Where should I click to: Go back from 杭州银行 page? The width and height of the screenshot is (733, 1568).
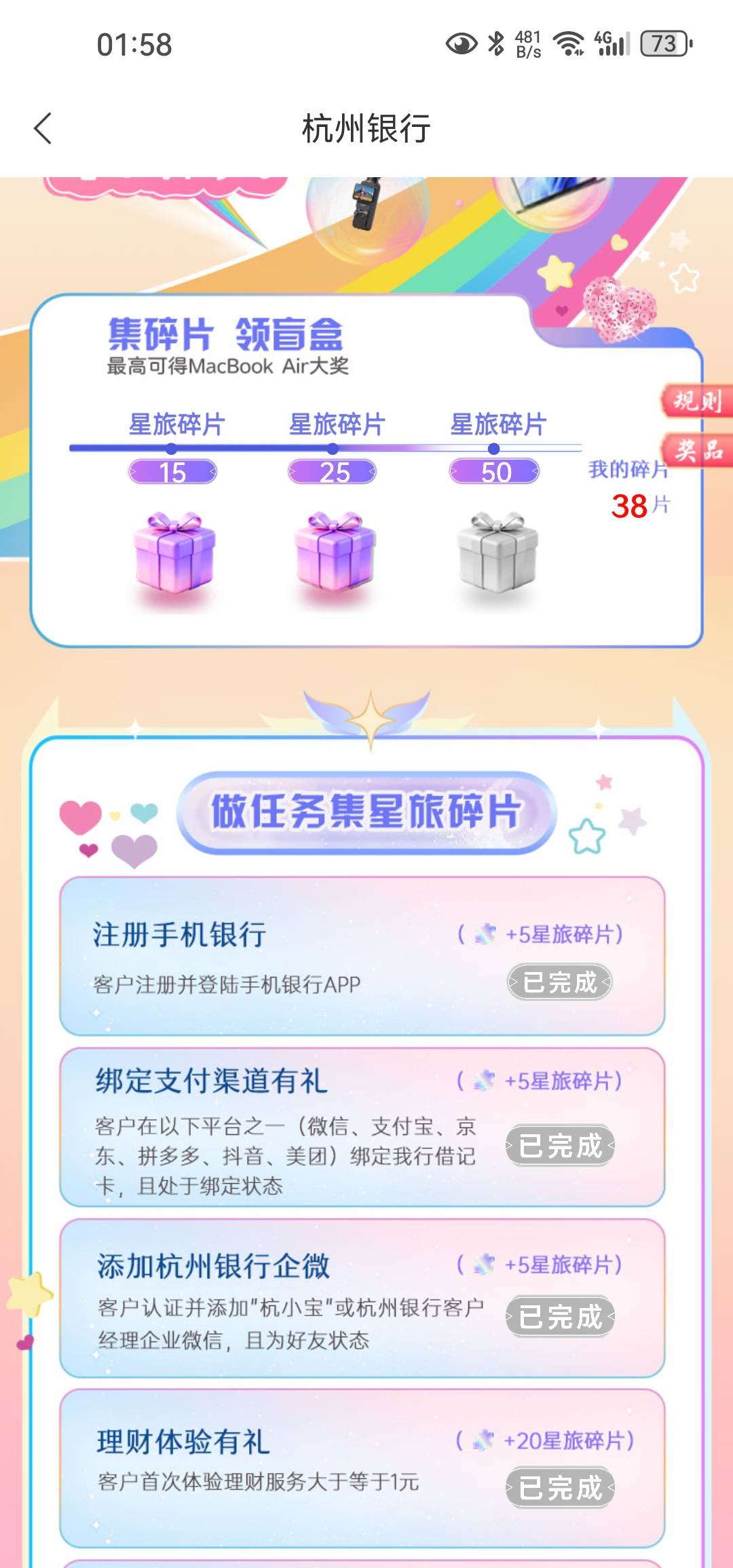pos(43,128)
